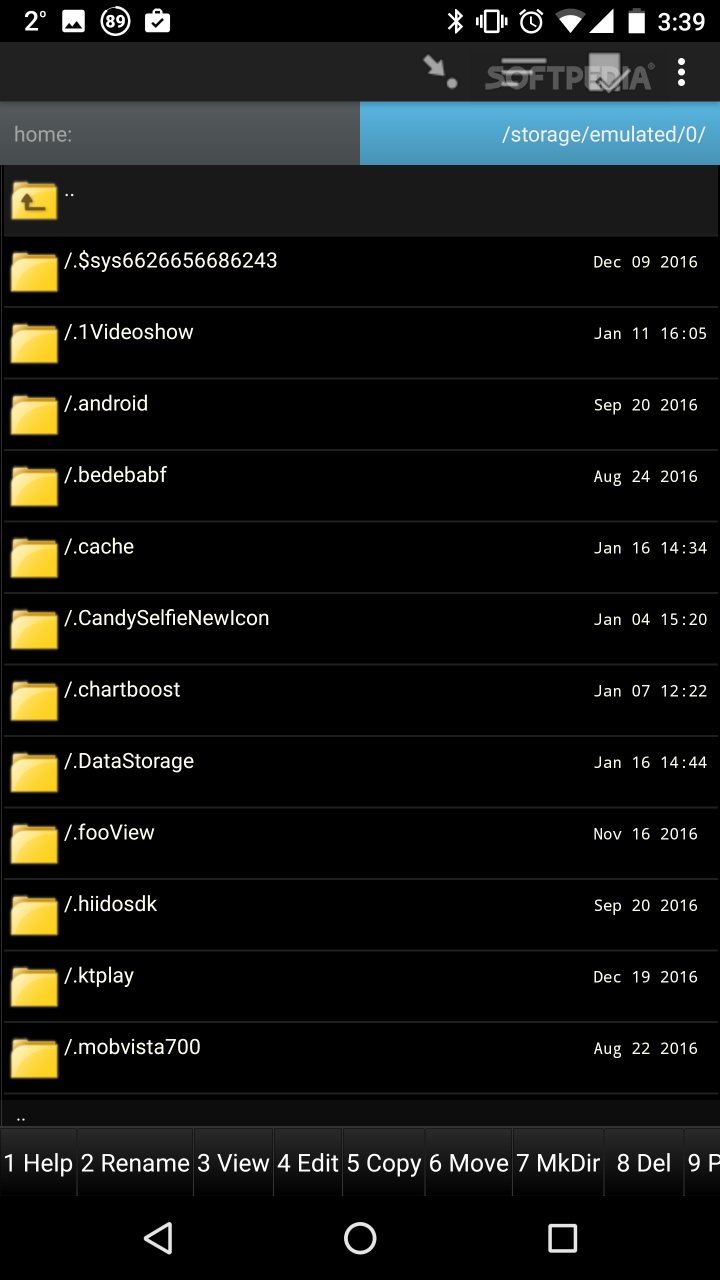This screenshot has width=720, height=1280.
Task: Tap 8 Del to delete
Action: pos(644,1163)
